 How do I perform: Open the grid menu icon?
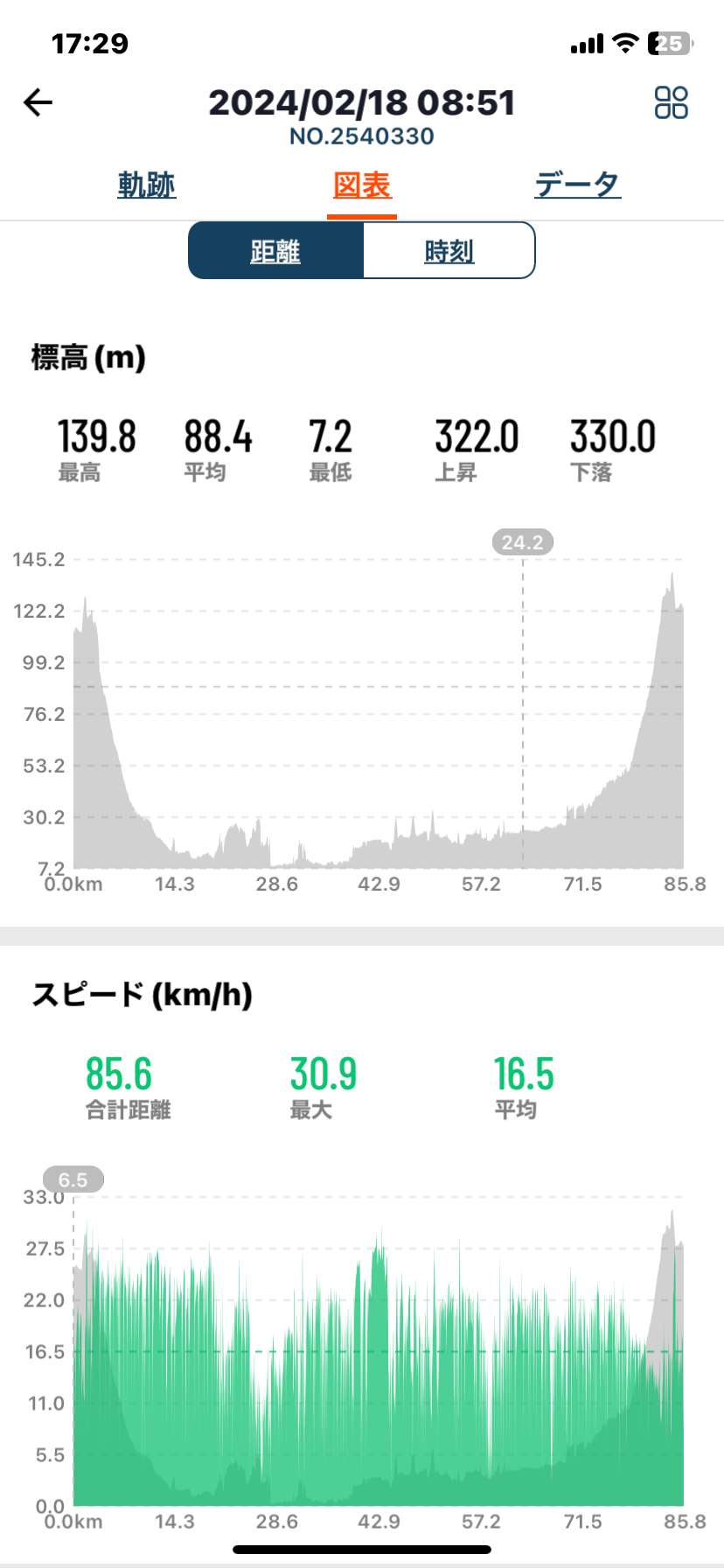coord(671,102)
